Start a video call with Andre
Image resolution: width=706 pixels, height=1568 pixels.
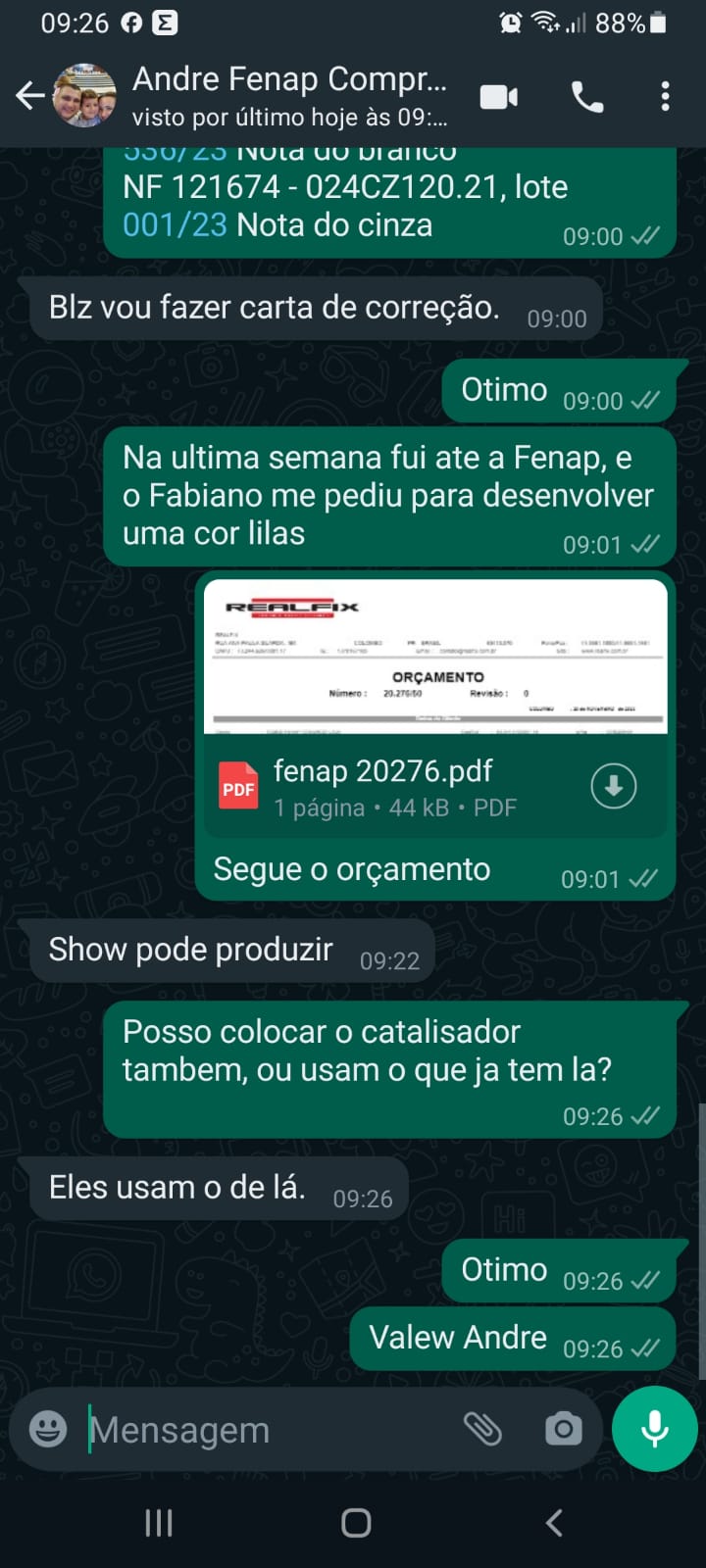pyautogui.click(x=499, y=96)
